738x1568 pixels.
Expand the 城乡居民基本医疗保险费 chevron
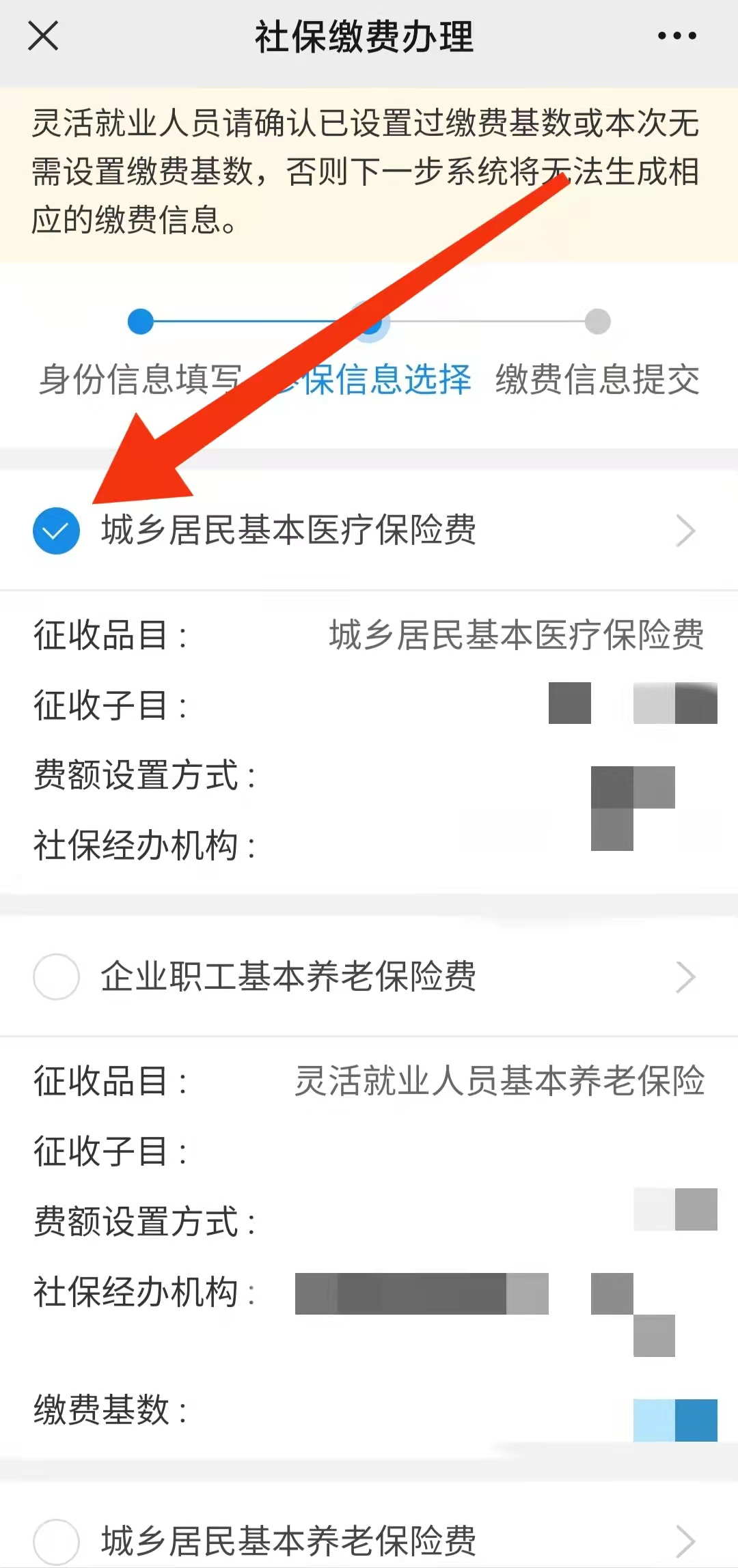tap(685, 531)
